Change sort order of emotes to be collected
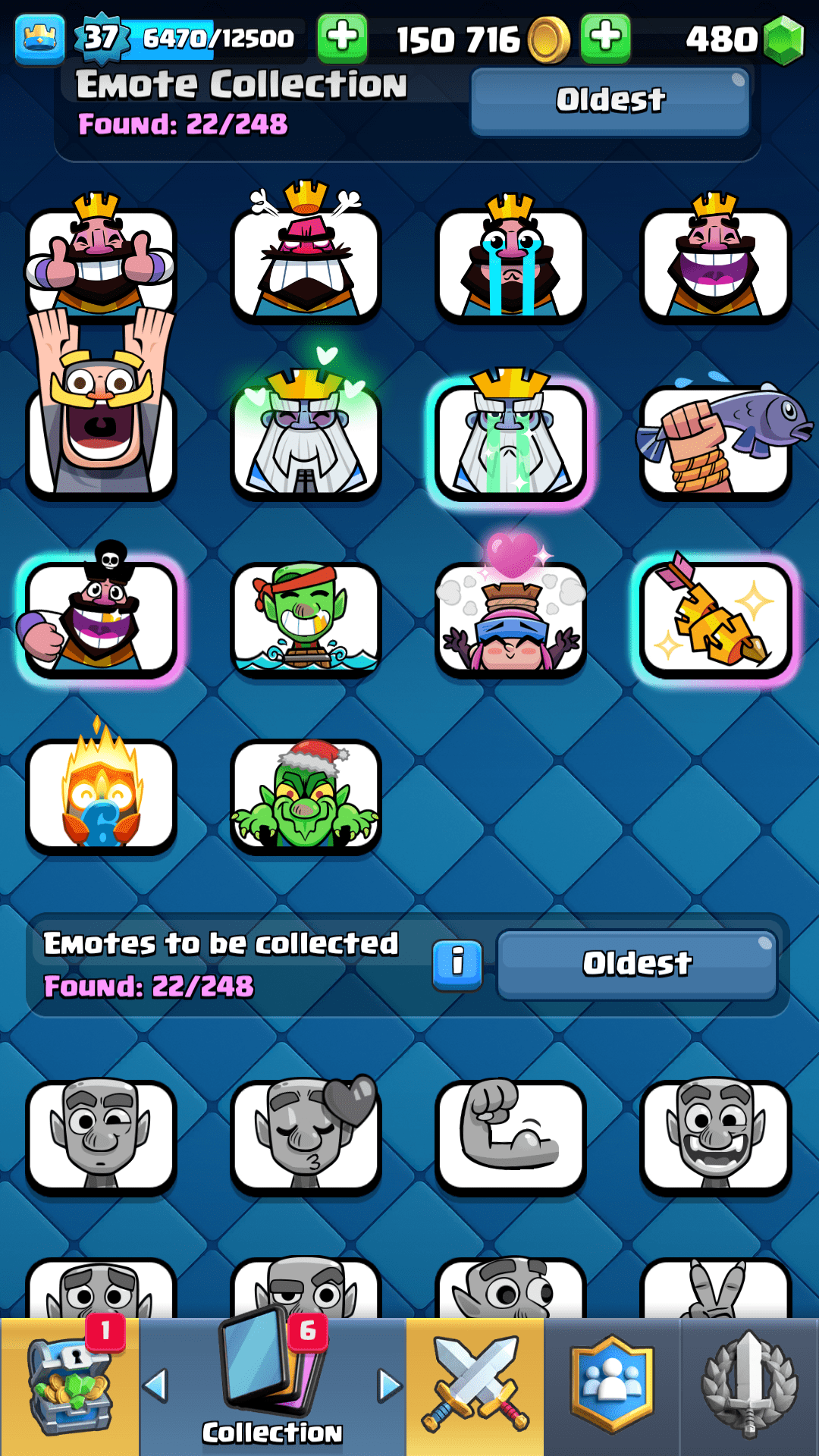The image size is (819, 1456). pyautogui.click(x=637, y=964)
